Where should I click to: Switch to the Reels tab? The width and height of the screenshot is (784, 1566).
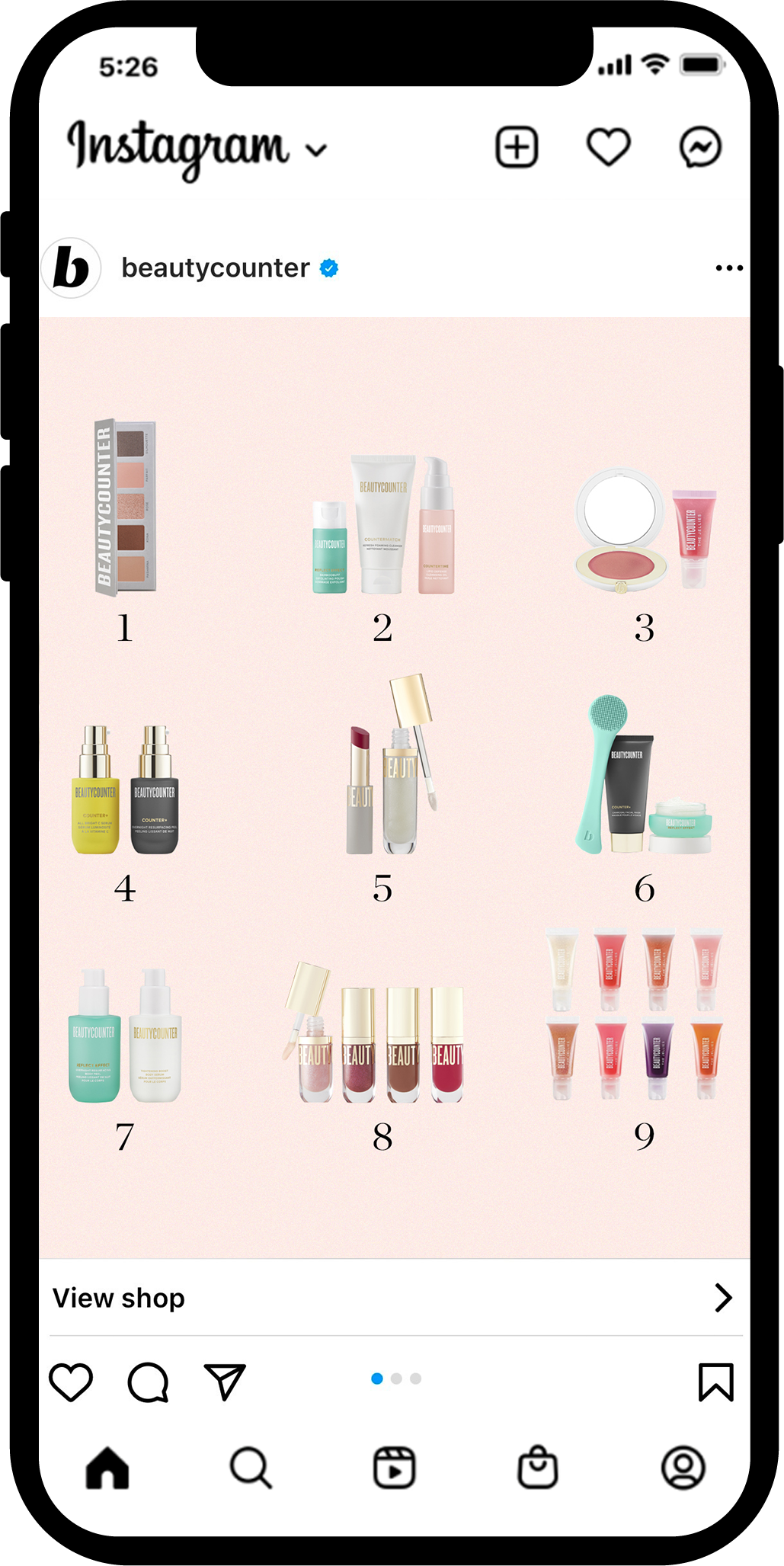pos(394,1467)
